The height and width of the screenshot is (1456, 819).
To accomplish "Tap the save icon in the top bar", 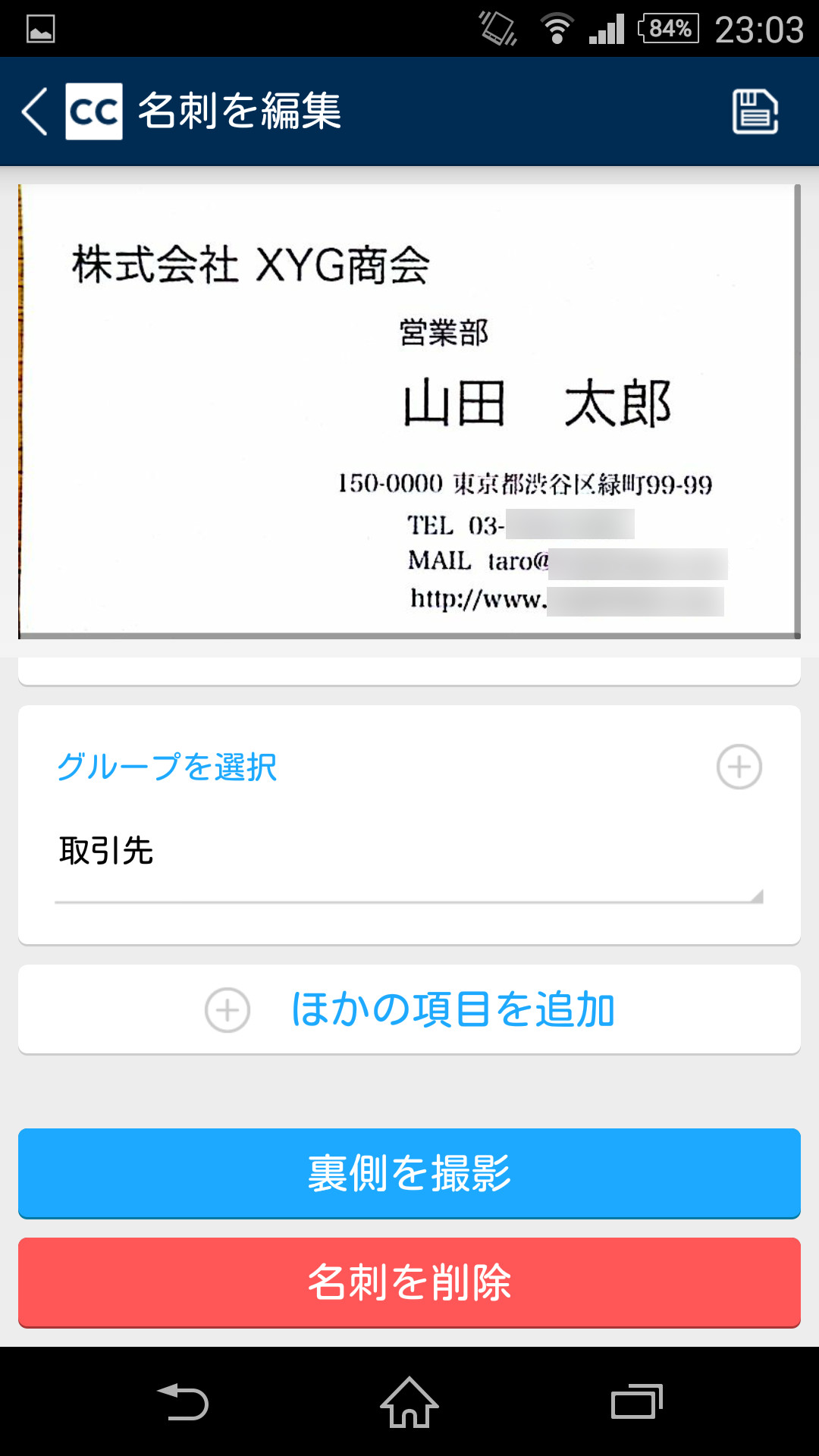I will point(755,111).
